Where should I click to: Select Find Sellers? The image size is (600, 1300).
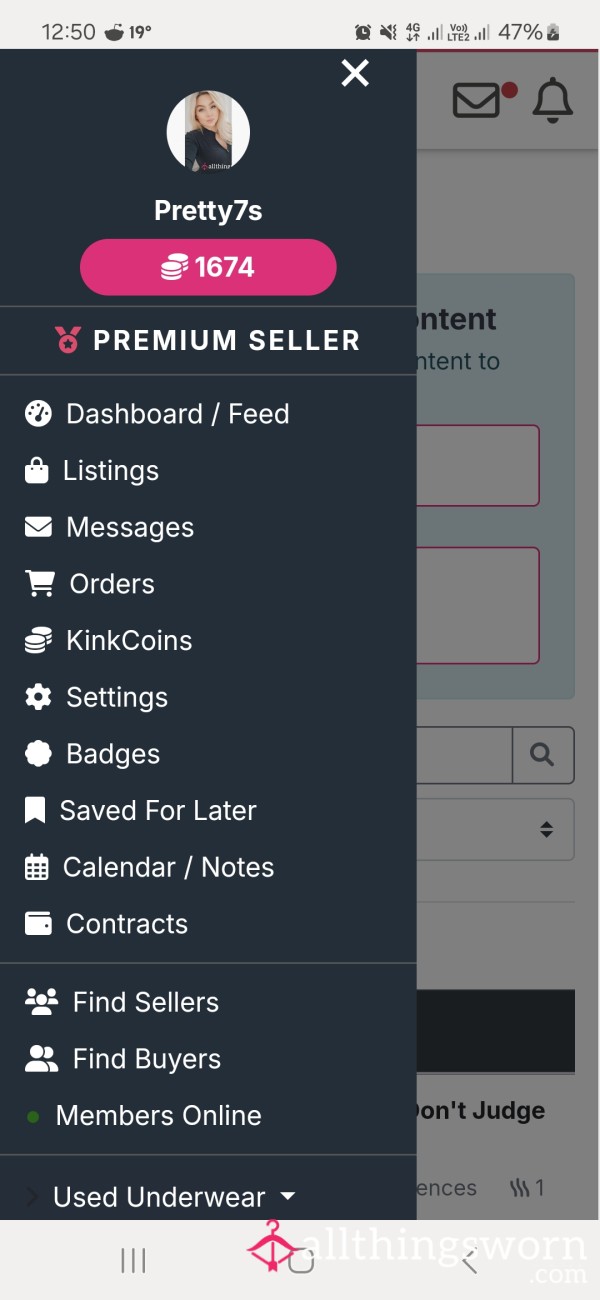pos(208,1002)
